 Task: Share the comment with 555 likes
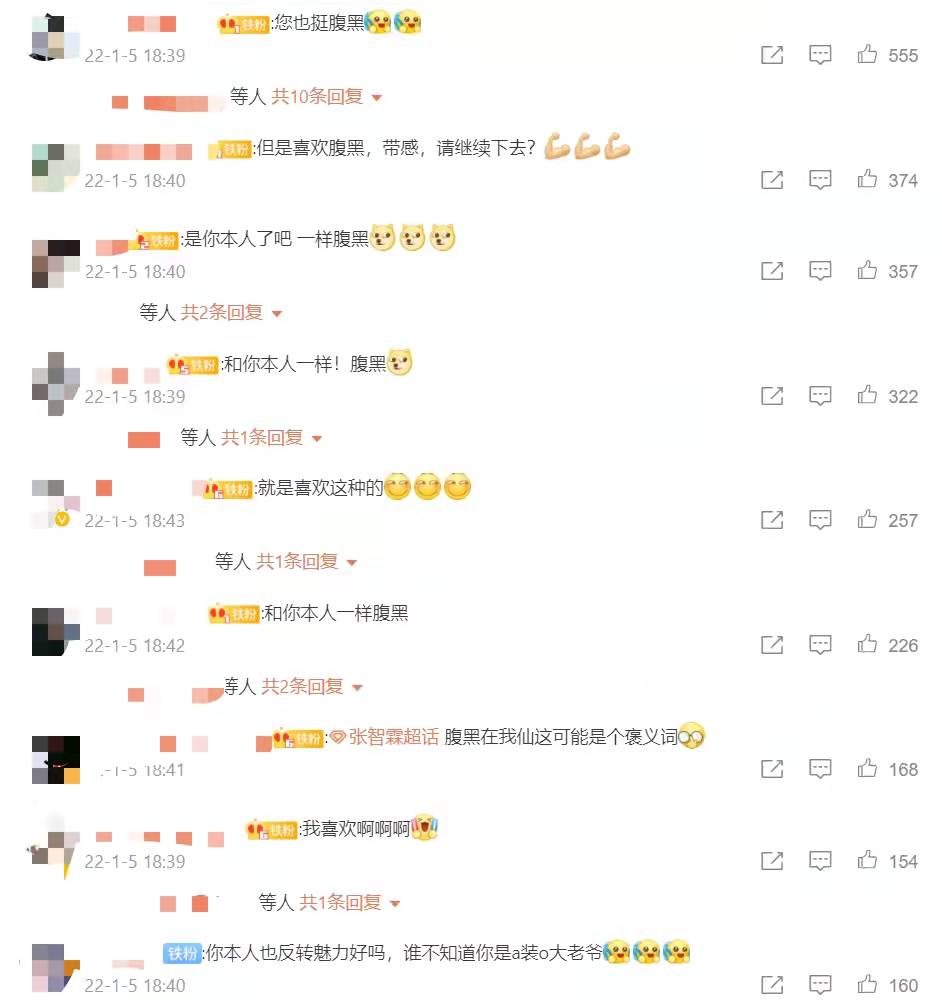point(772,55)
